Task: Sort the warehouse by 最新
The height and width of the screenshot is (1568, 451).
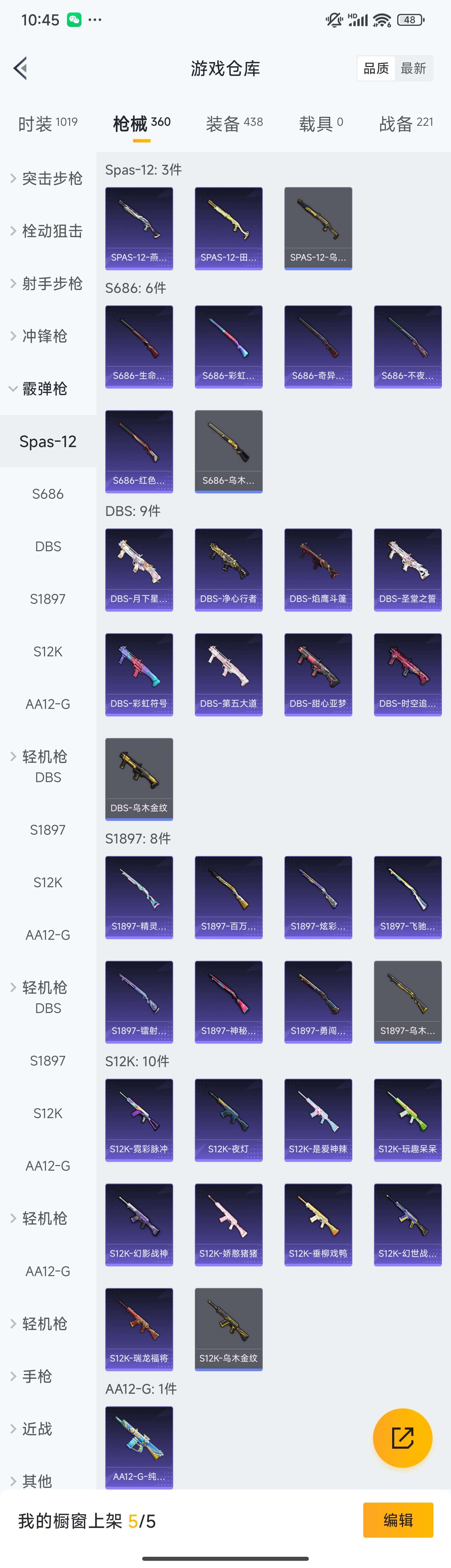Action: [x=413, y=68]
